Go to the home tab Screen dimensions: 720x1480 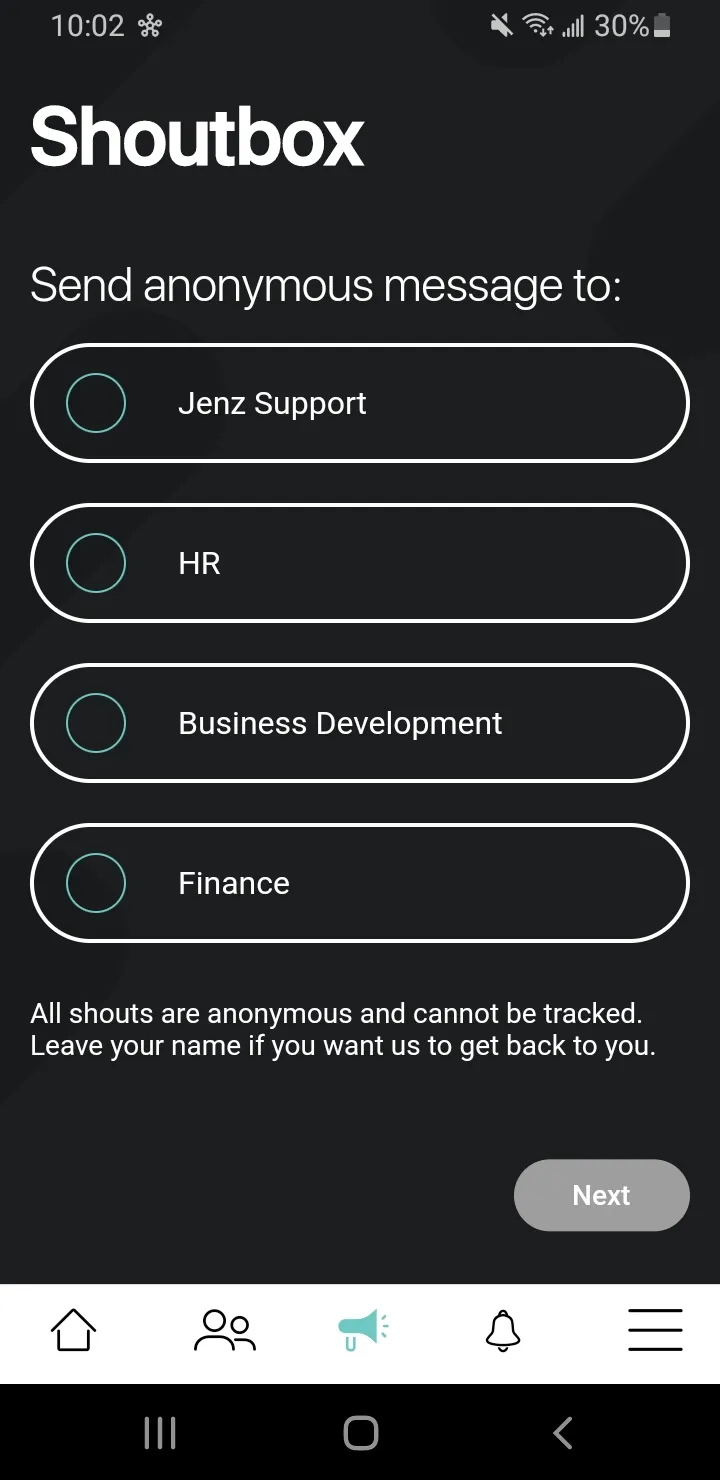coord(74,1331)
